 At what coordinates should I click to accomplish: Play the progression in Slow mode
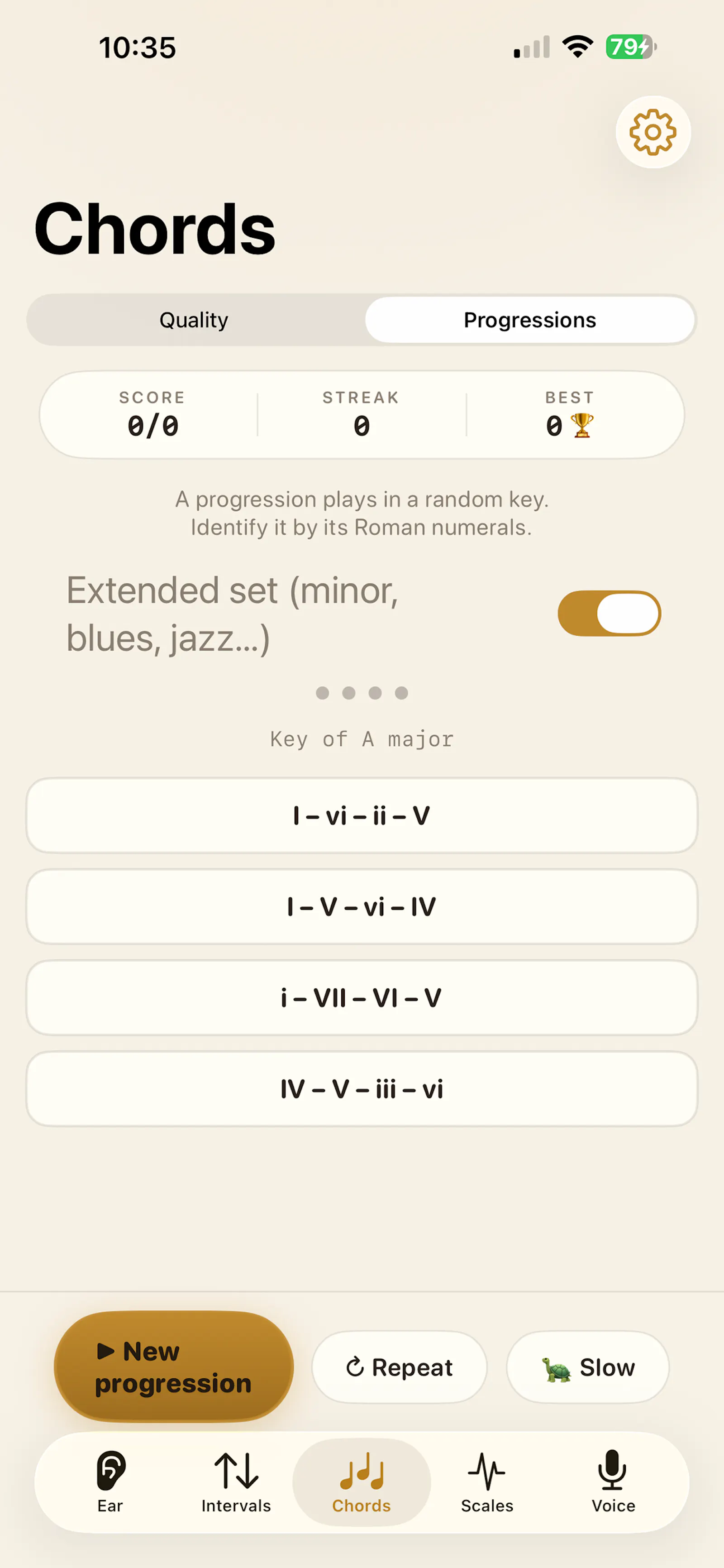pyautogui.click(x=588, y=1367)
